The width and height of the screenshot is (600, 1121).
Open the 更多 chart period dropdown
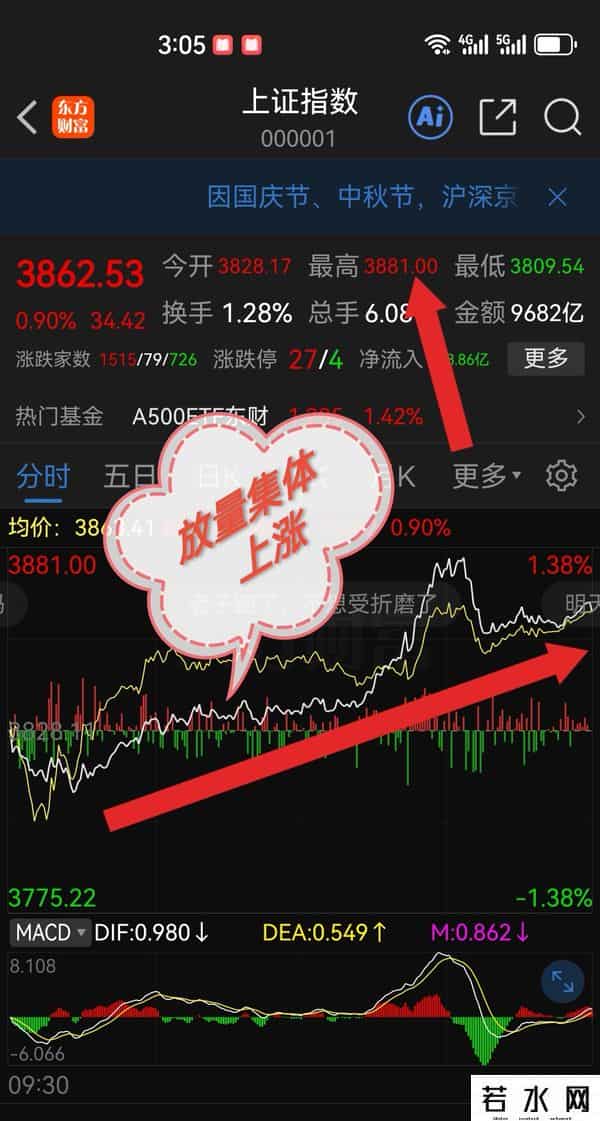(486, 476)
